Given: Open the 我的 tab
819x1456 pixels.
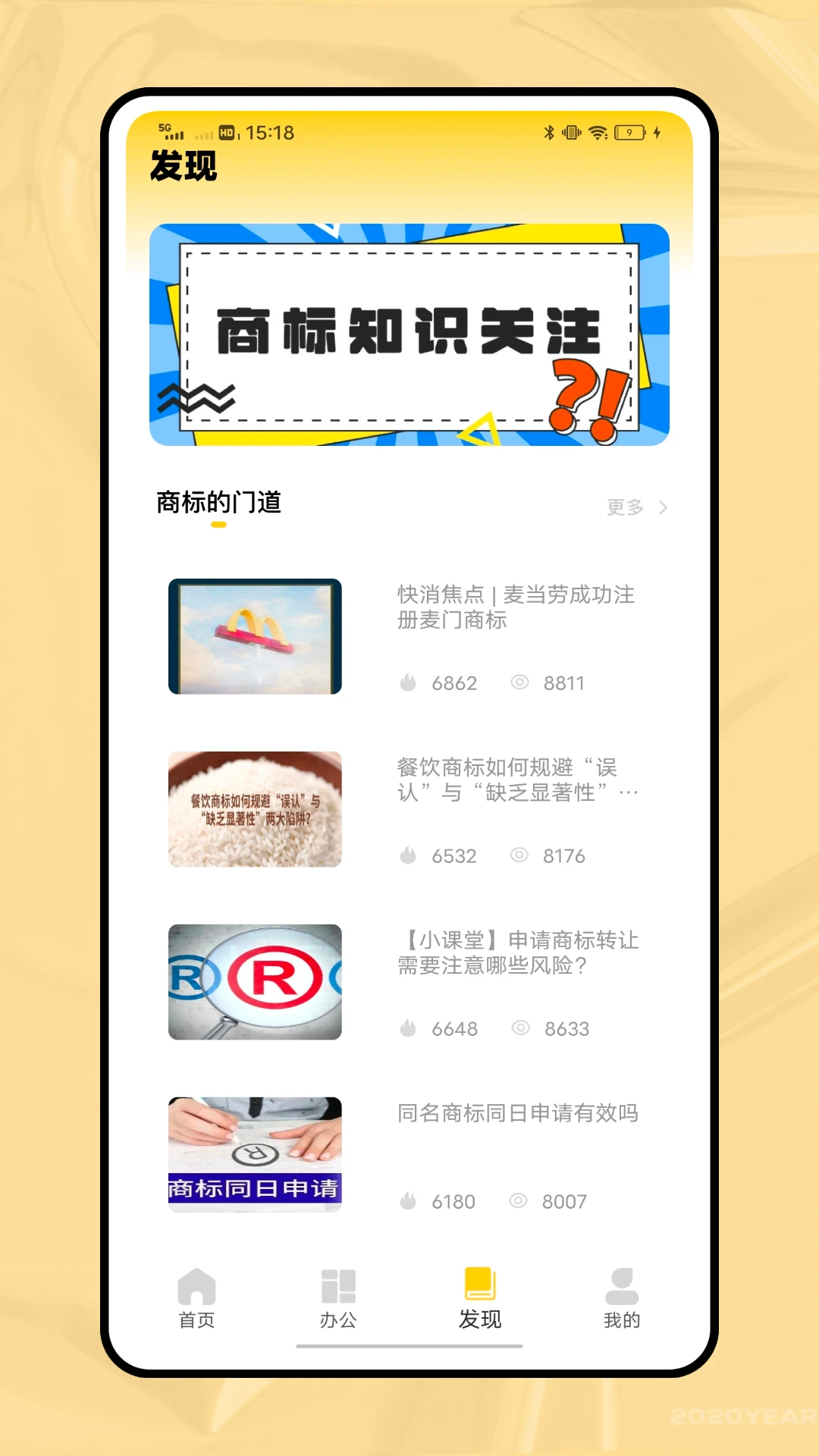Looking at the screenshot, I should 622,1298.
